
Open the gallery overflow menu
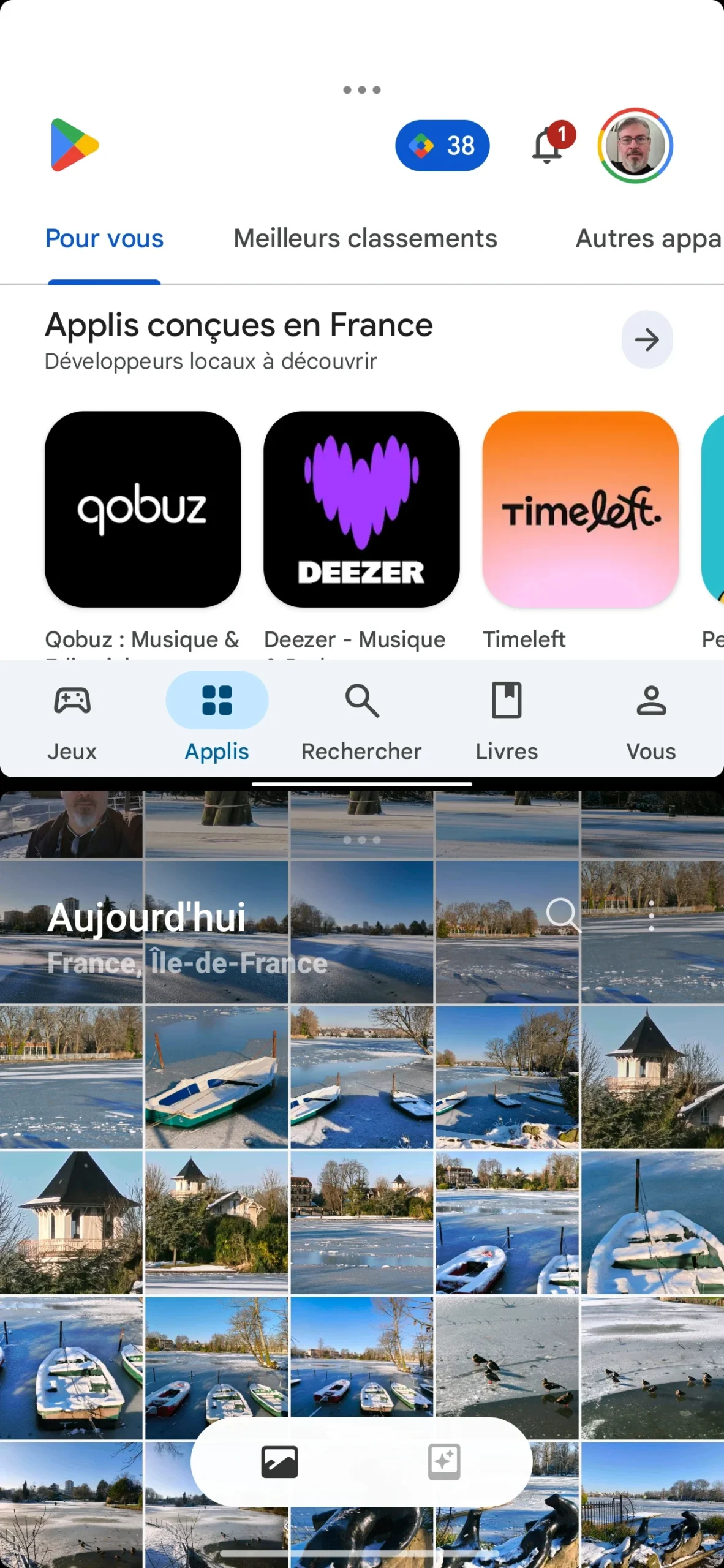(x=651, y=916)
